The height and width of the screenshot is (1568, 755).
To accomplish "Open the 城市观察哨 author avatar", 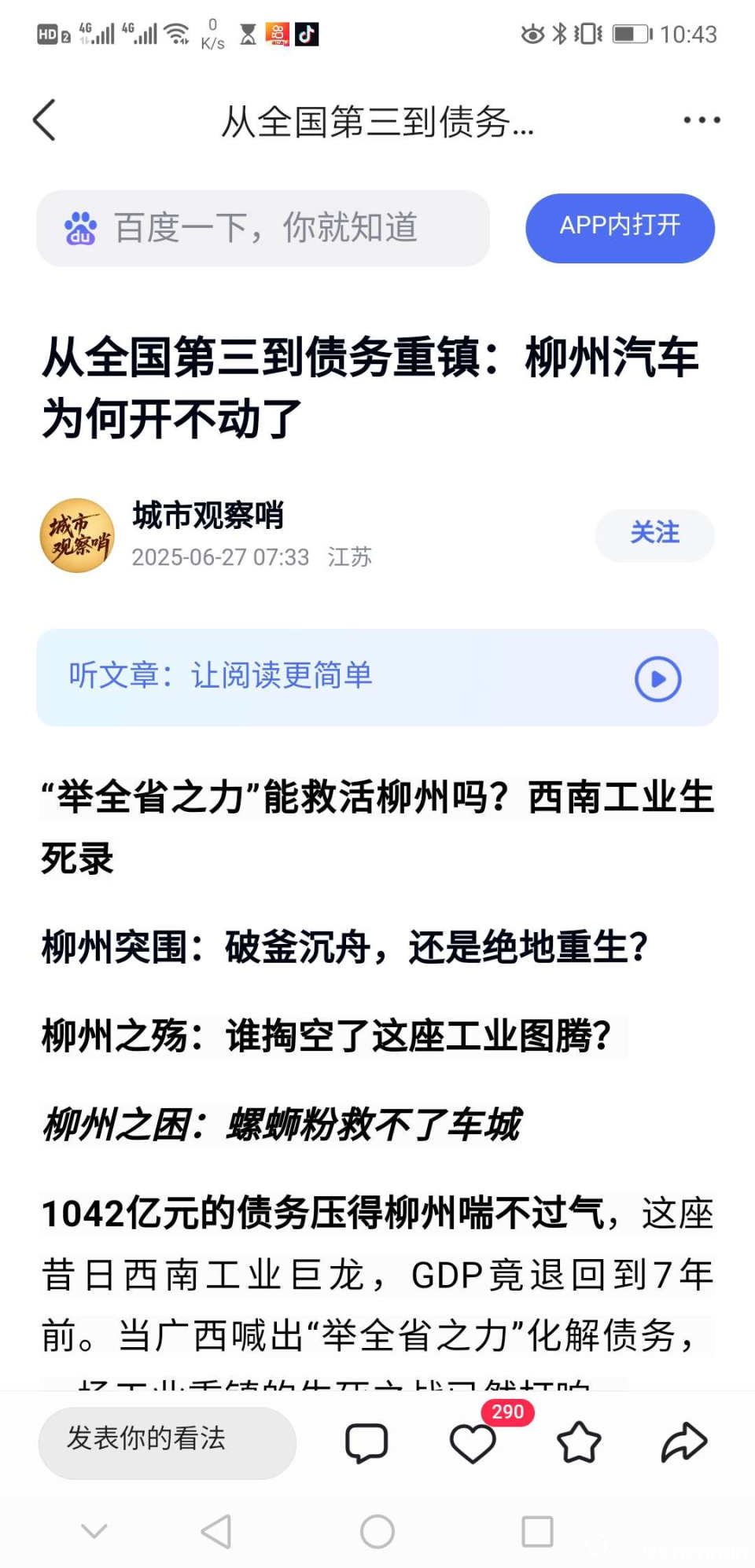I will 77,535.
